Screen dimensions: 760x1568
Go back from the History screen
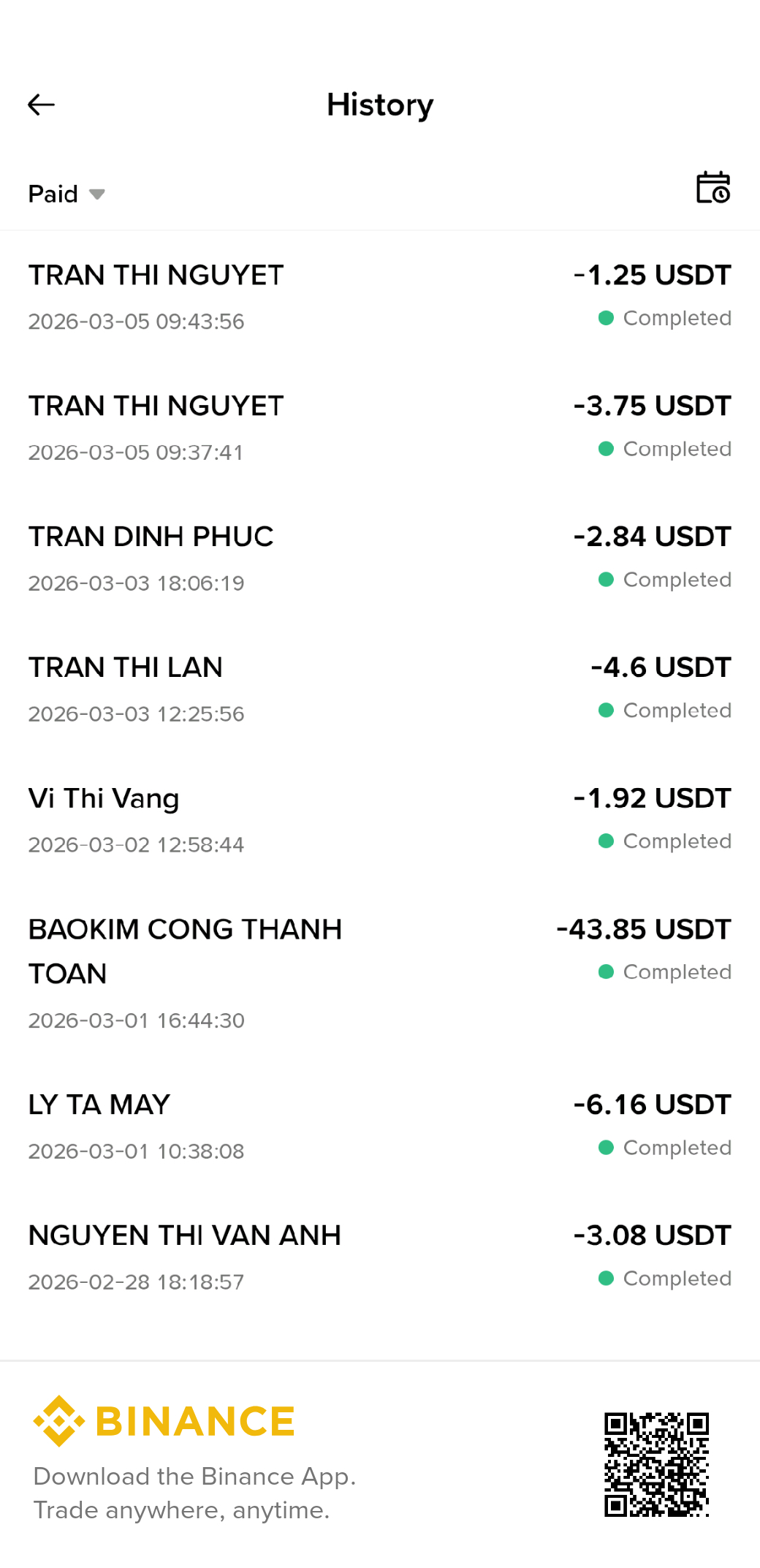click(42, 105)
